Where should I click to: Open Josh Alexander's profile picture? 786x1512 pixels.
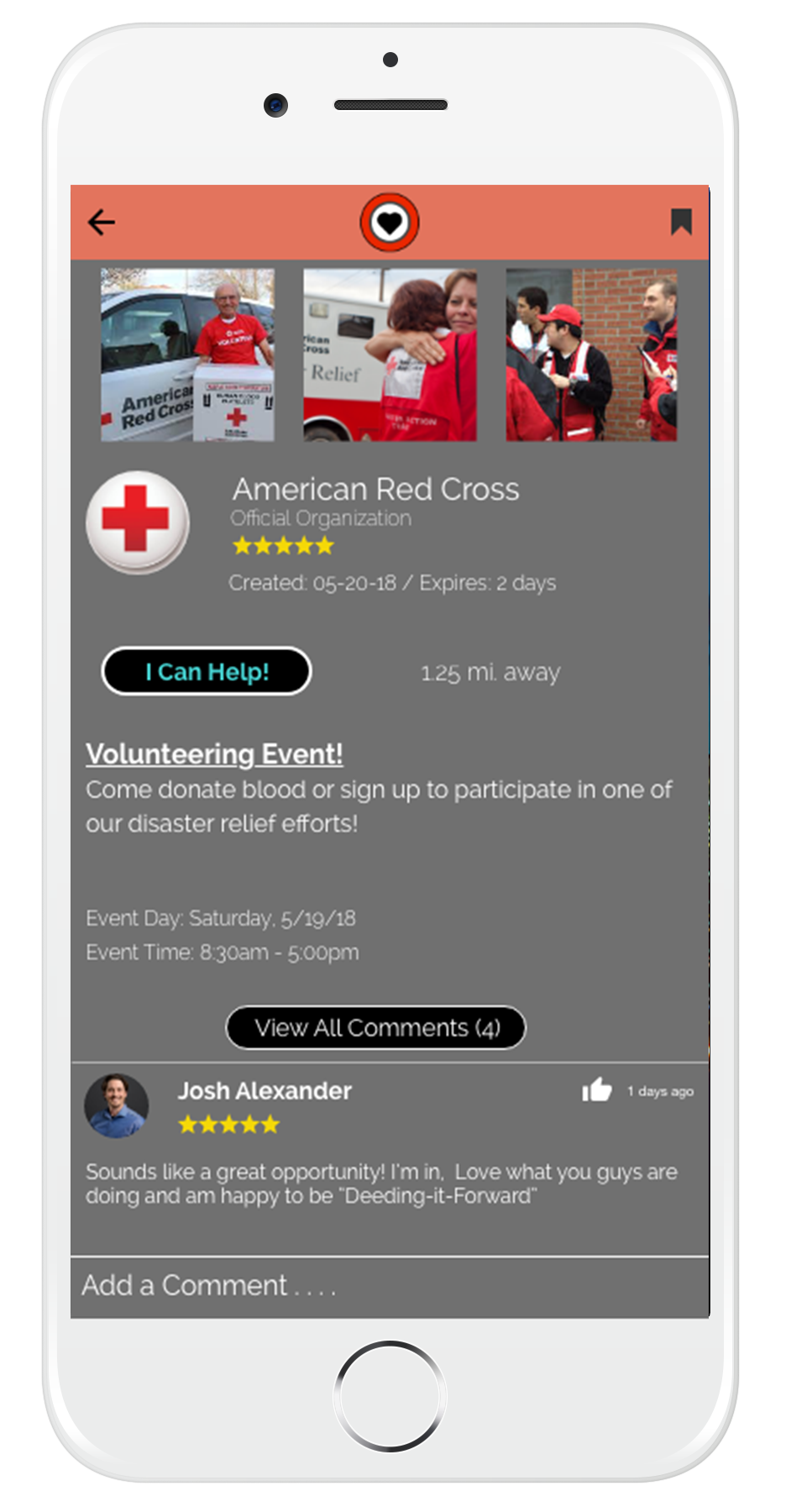[x=117, y=1105]
